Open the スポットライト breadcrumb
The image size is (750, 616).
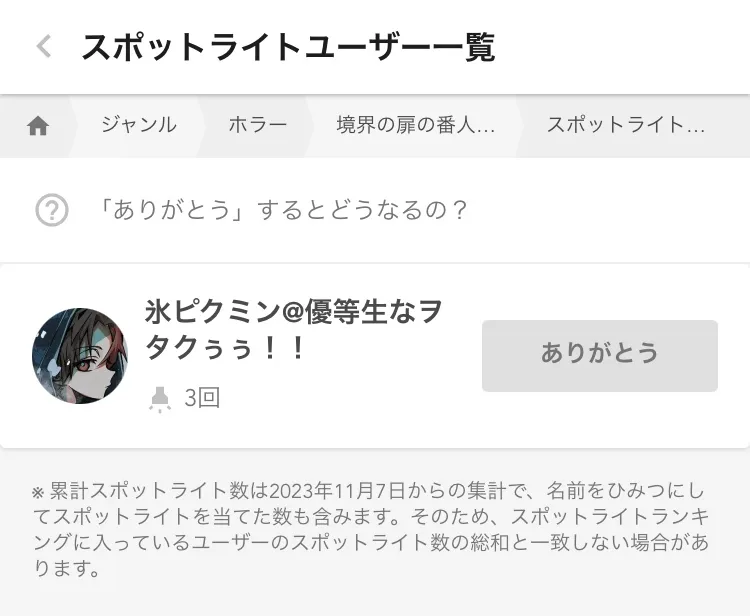coord(626,125)
